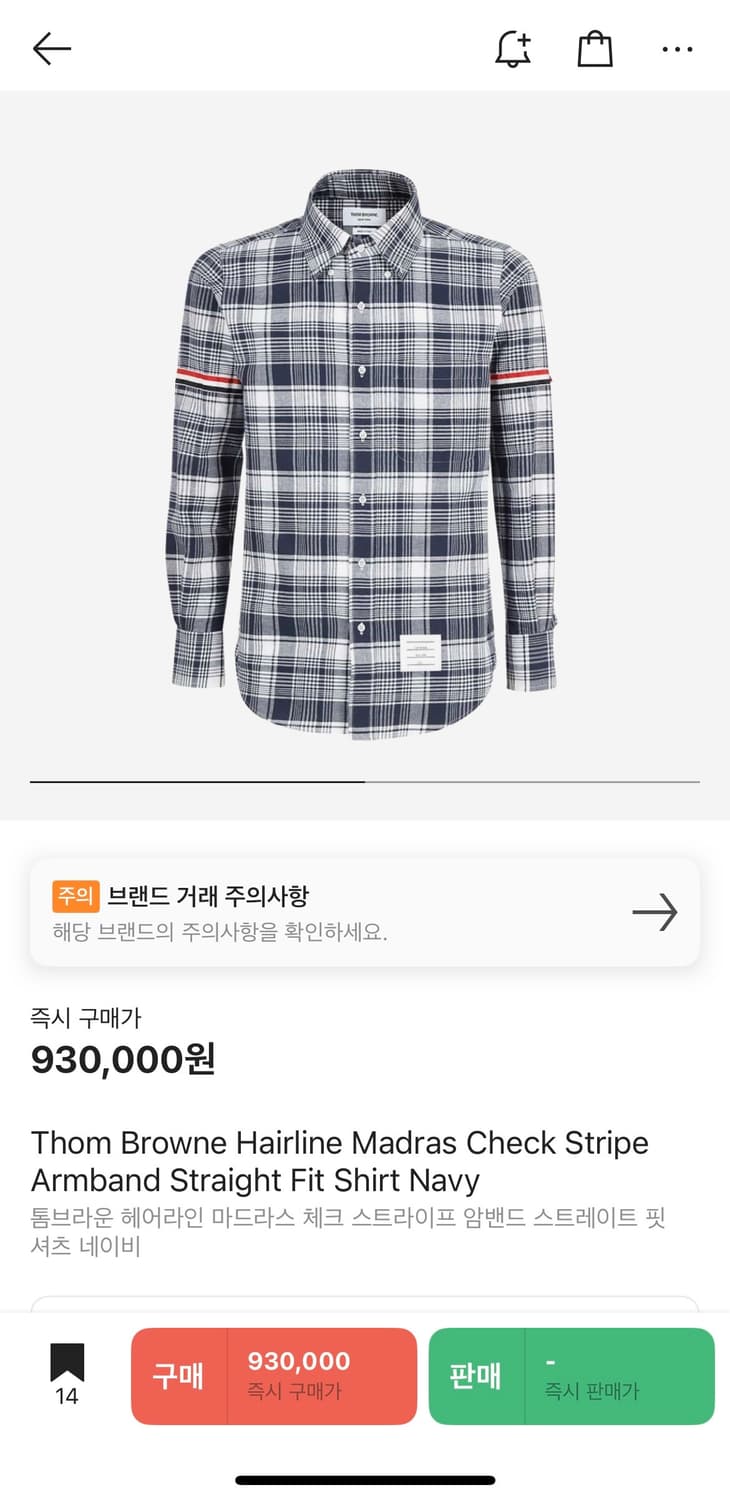Tap the arrow on brand caution notice
This screenshot has height=1500, width=730.
click(654, 912)
